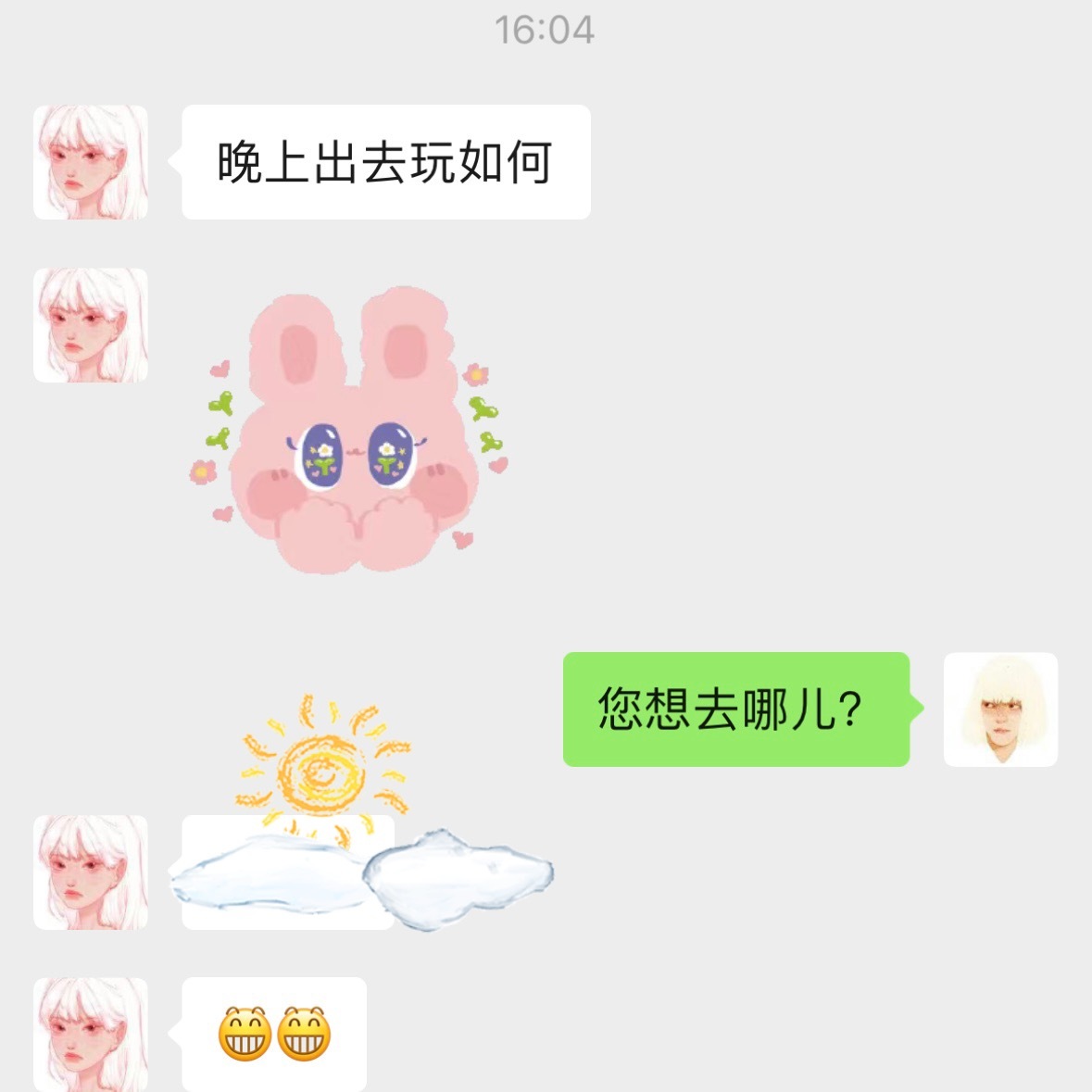
Task: Open my avatar beside "您想去哪儿?" bubble
Action: (x=1000, y=709)
